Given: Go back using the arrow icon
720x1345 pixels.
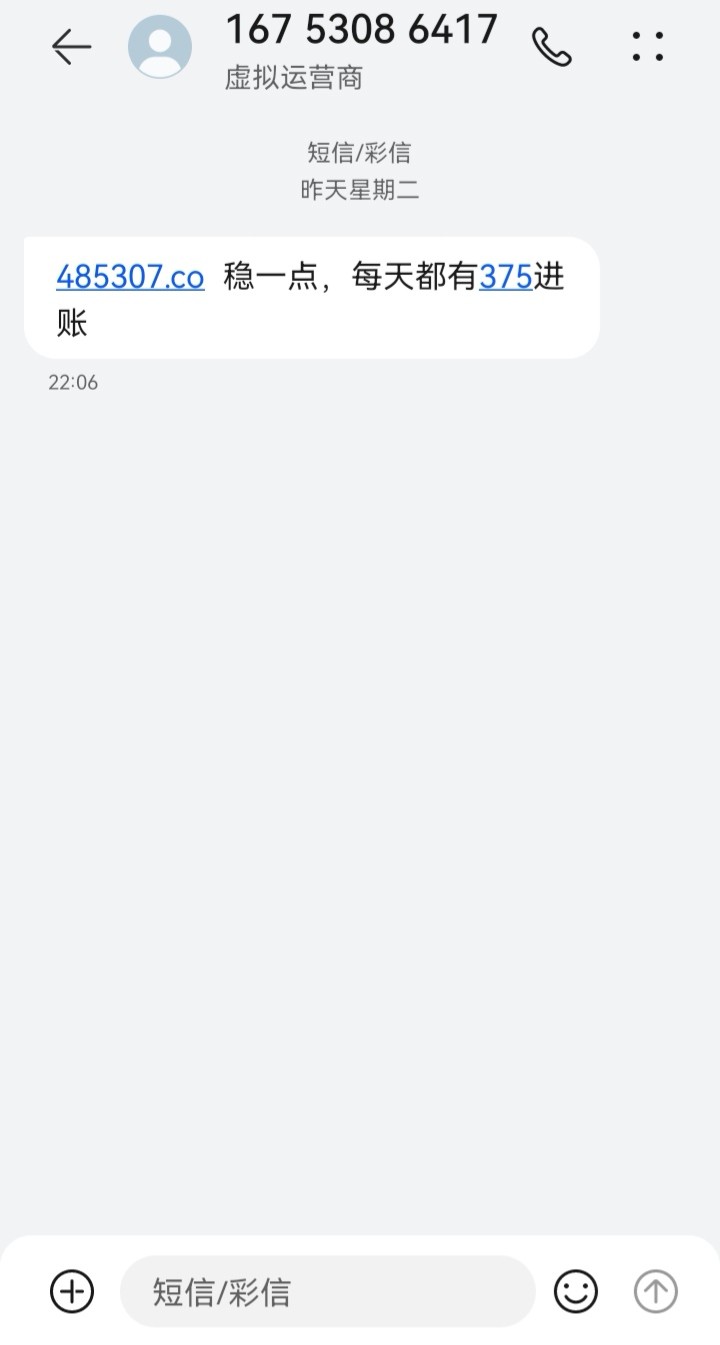Looking at the screenshot, I should pos(71,46).
